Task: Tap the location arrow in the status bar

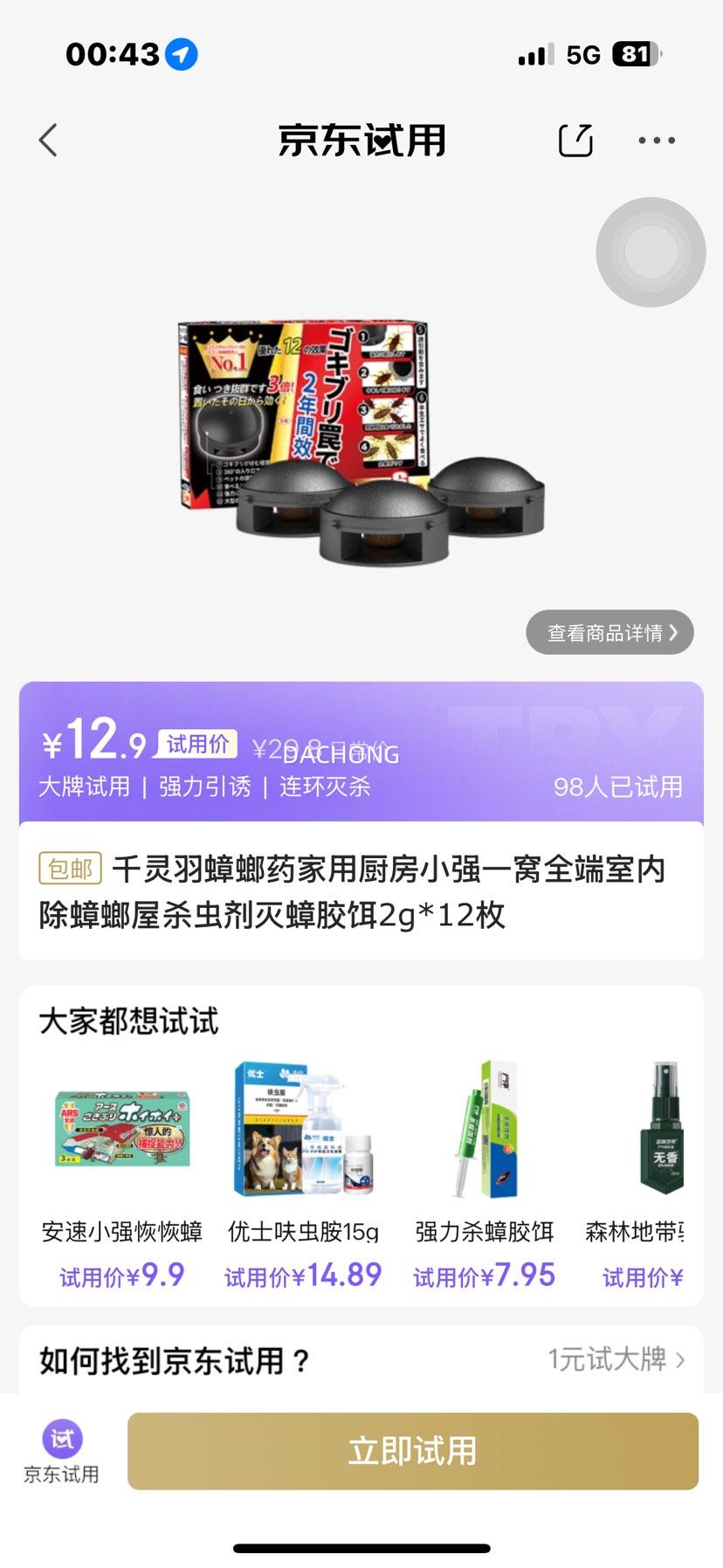Action: pyautogui.click(x=177, y=54)
